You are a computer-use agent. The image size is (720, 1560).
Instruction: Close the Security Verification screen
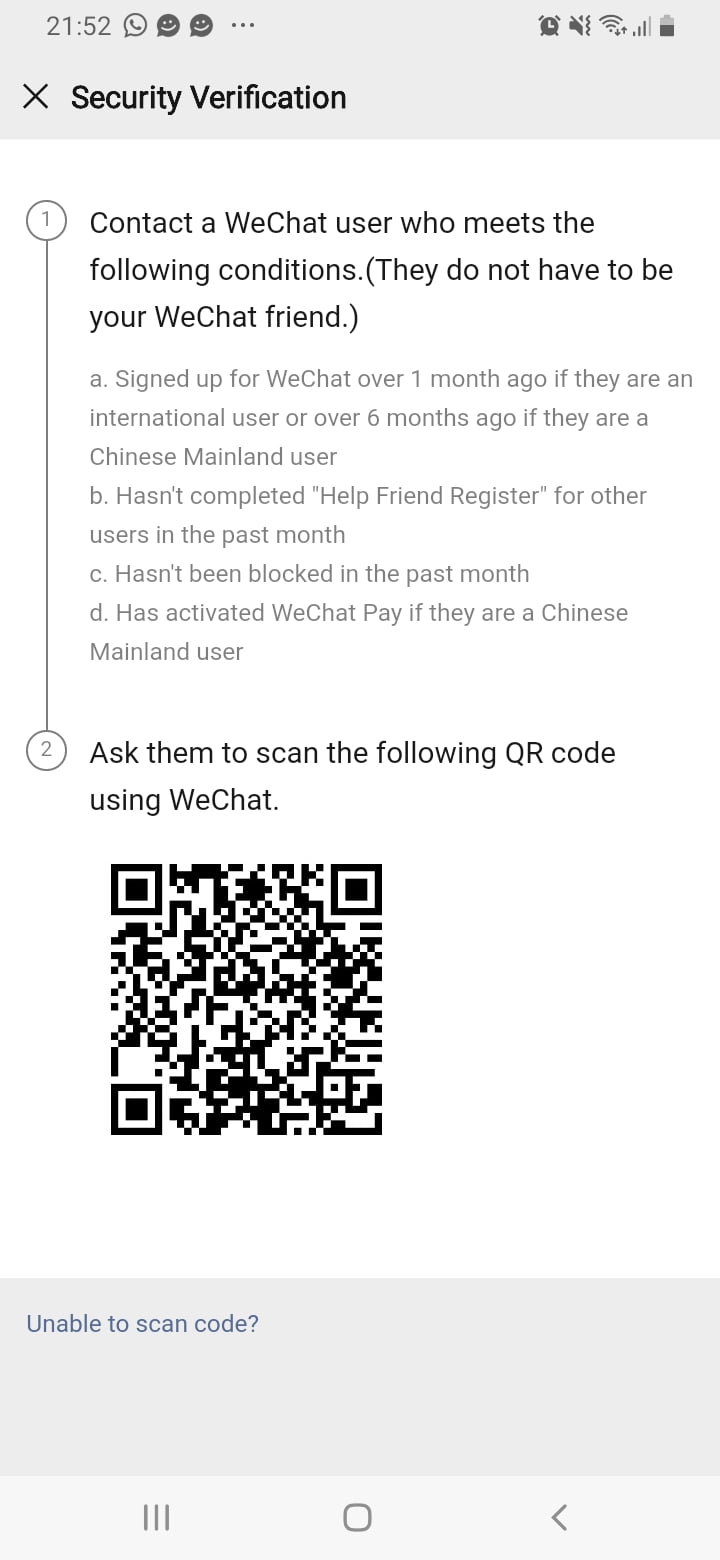[x=36, y=97]
